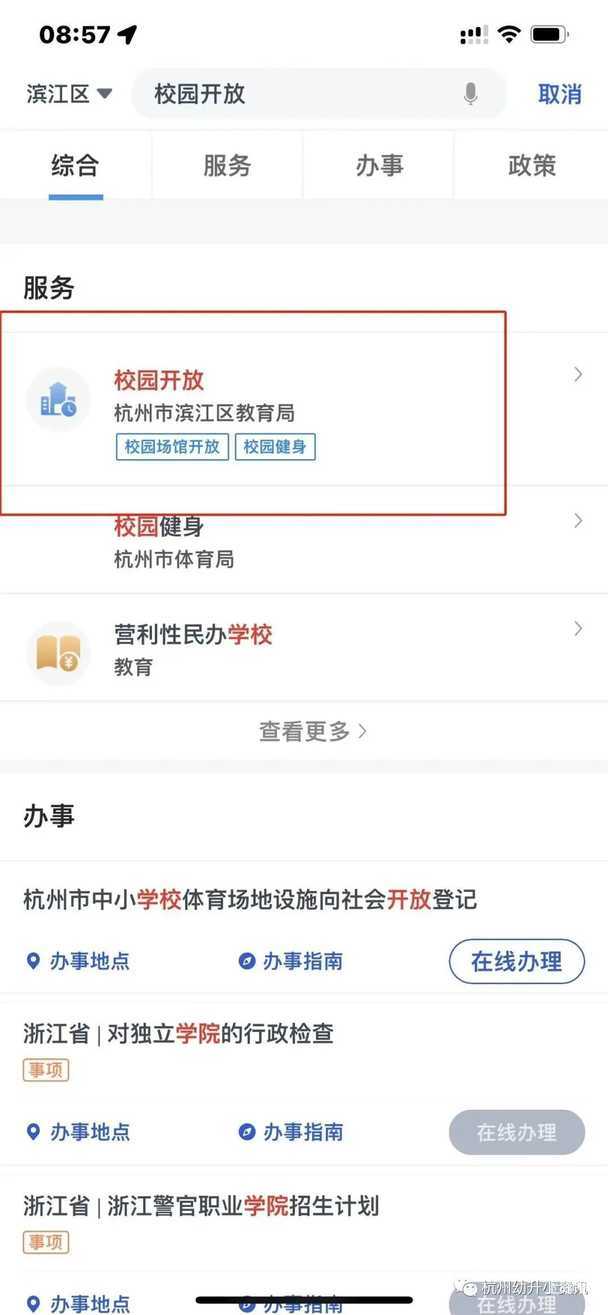
Task: Switch to the 综合 tab
Action: [75, 165]
